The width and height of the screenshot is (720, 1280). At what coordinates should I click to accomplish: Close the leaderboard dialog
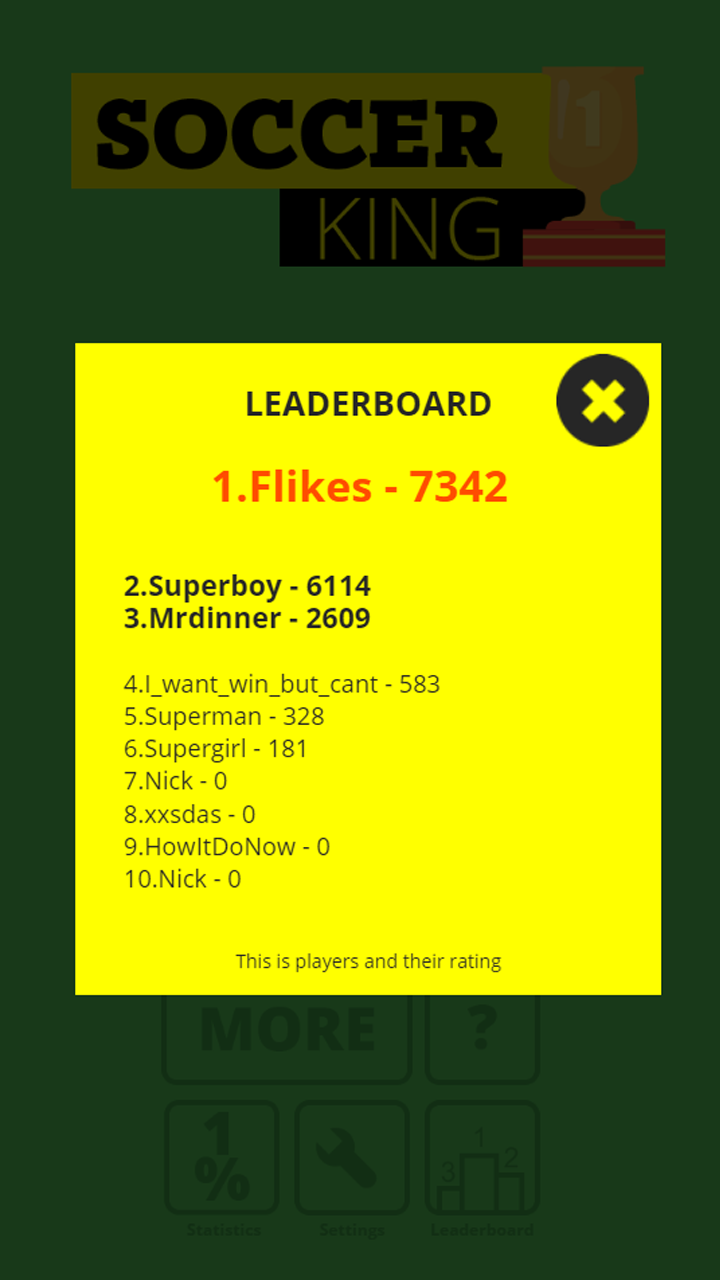click(602, 400)
